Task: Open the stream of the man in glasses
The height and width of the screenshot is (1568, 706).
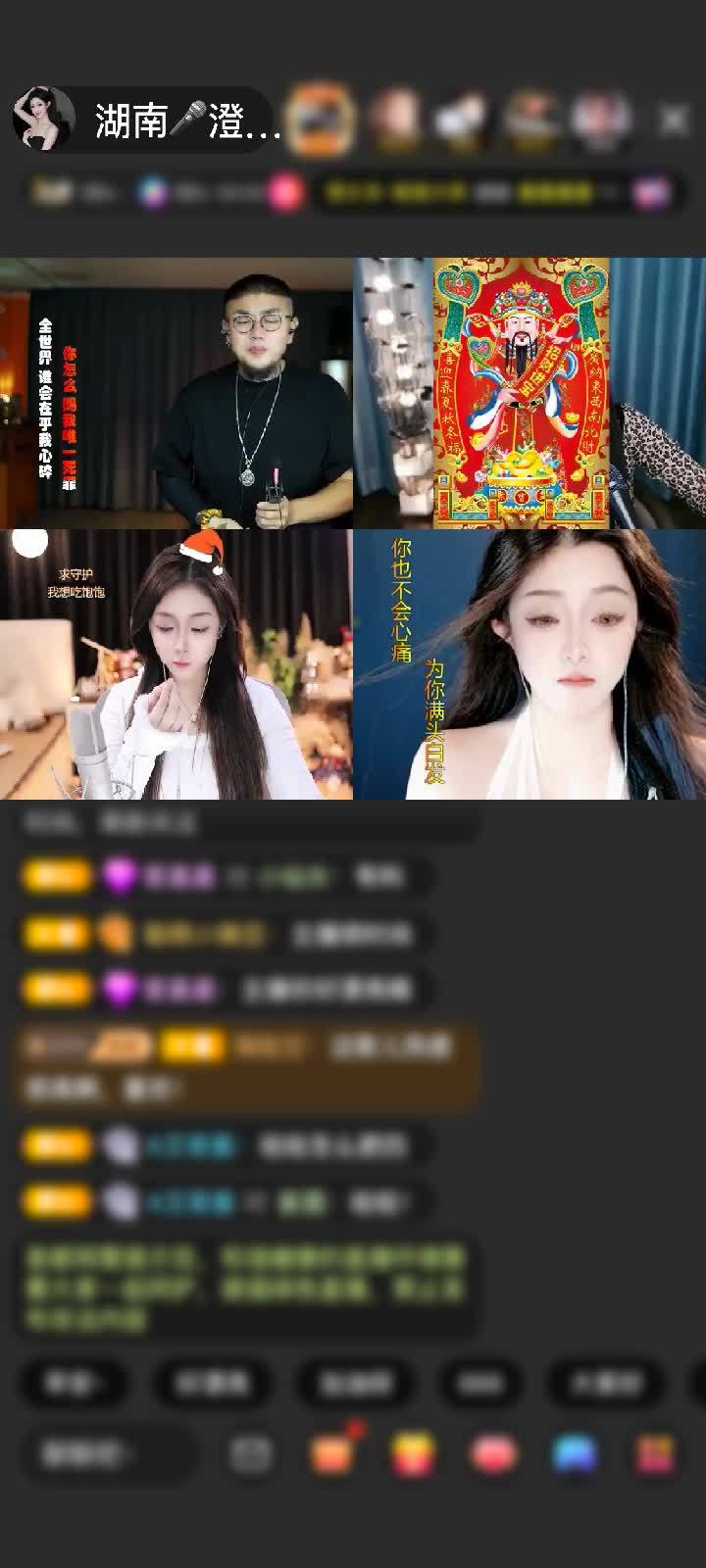Action: pyautogui.click(x=176, y=393)
